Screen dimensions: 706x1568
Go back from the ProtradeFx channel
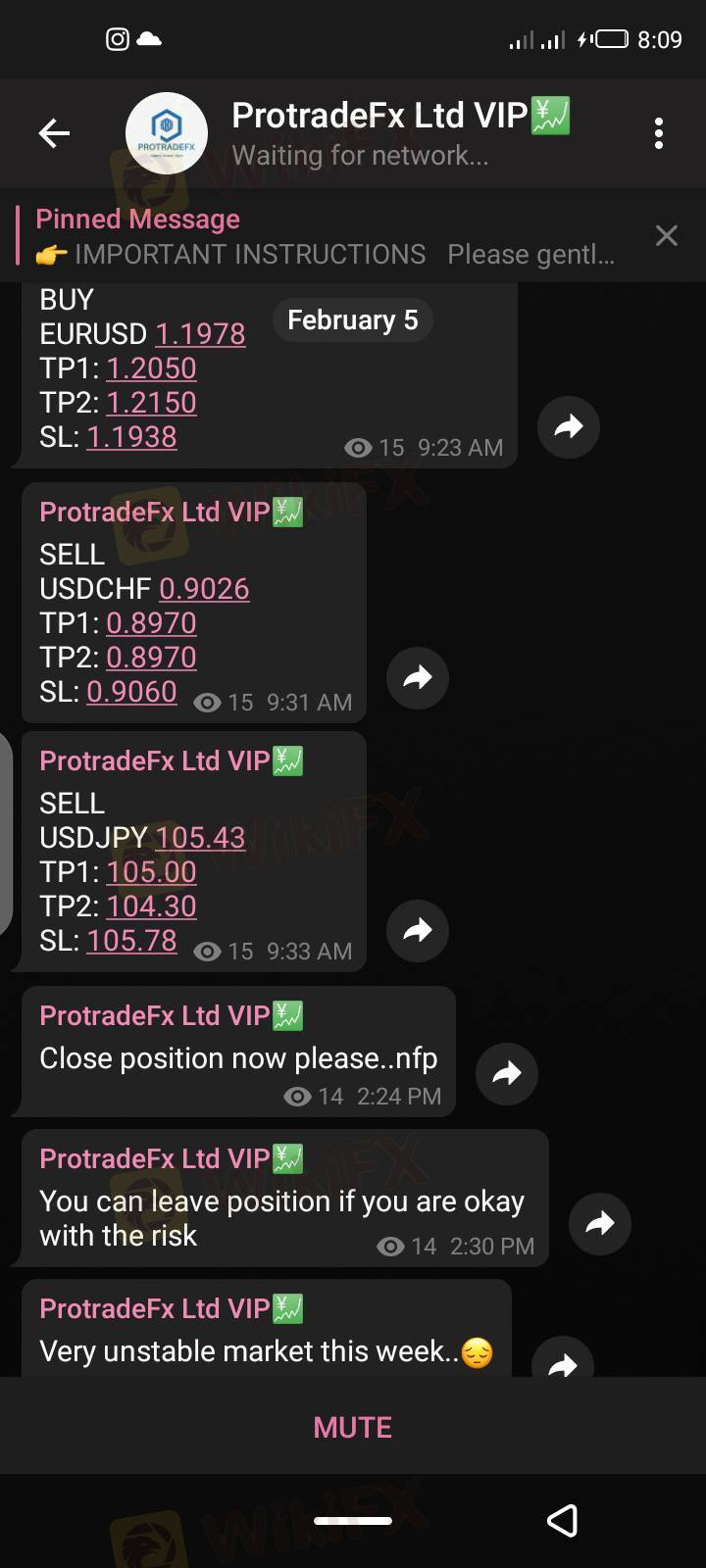coord(54,132)
